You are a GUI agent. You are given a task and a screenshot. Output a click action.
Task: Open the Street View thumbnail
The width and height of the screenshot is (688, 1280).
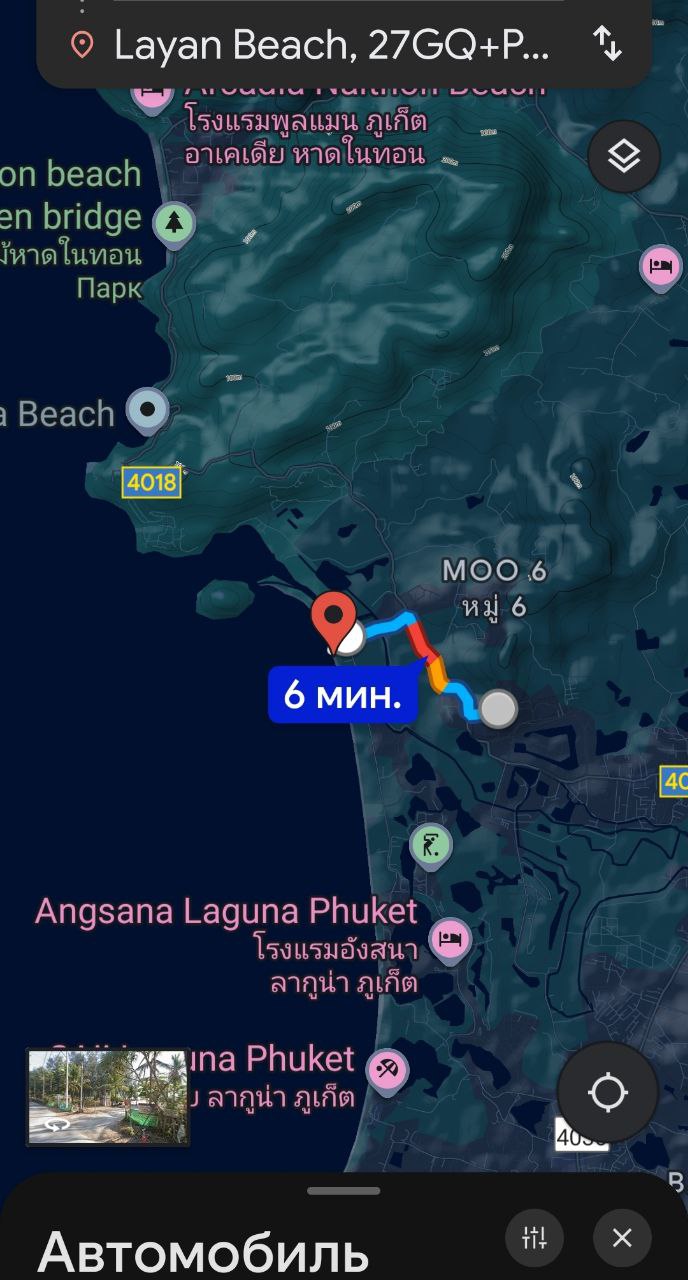click(107, 1096)
